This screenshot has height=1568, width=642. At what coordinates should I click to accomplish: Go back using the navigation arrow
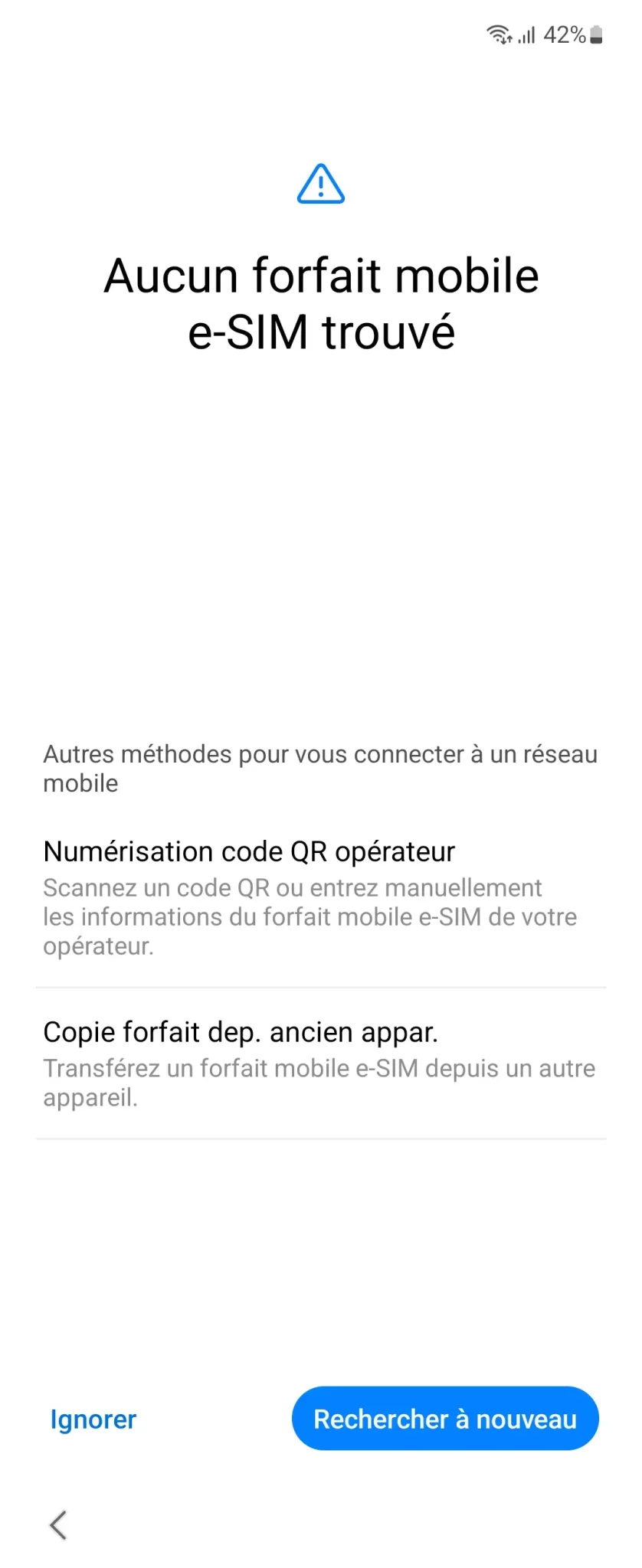58,1524
